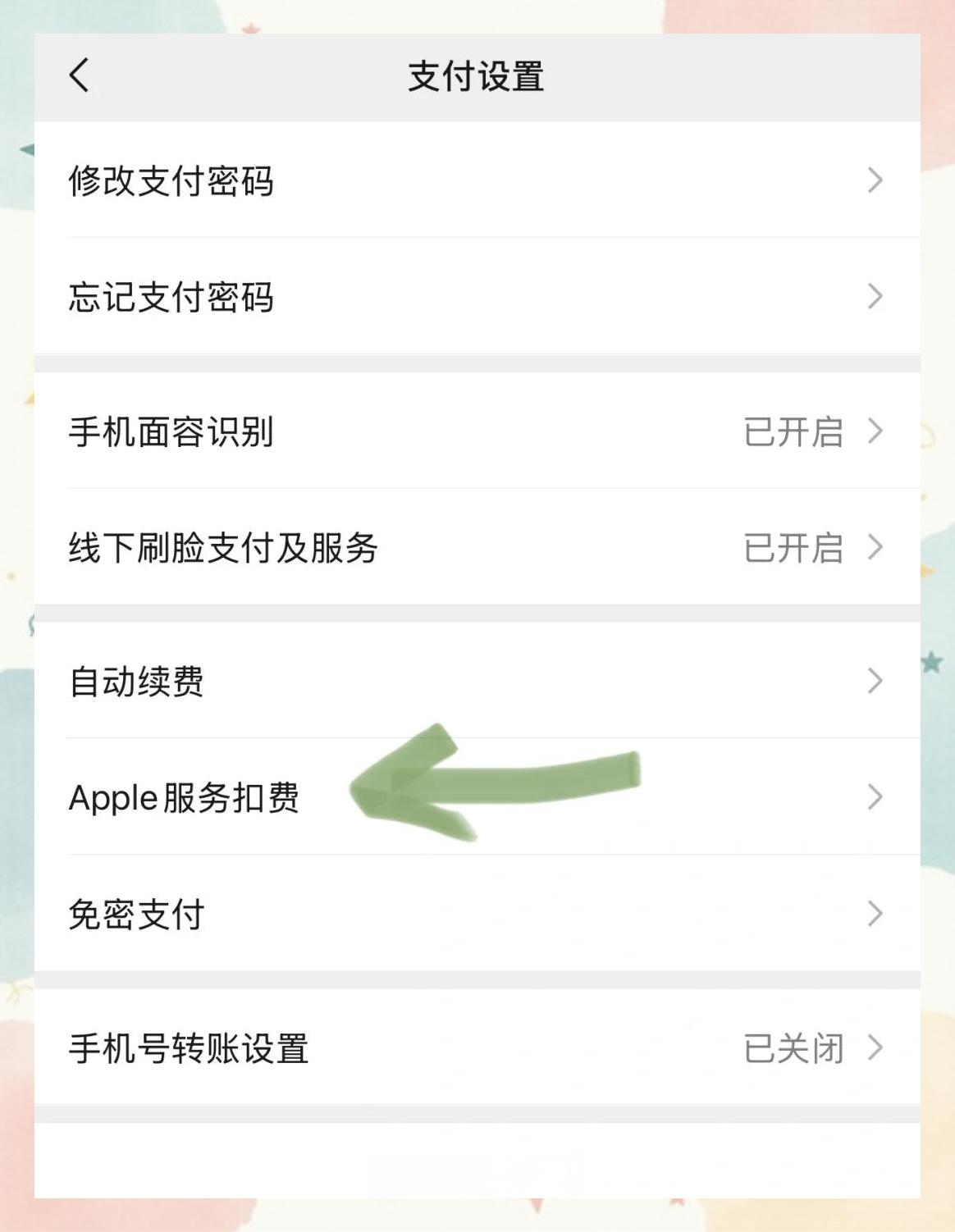955x1232 pixels.
Task: Tap 已开启 status next to 线下刷脸支付及服务
Action: (x=791, y=550)
